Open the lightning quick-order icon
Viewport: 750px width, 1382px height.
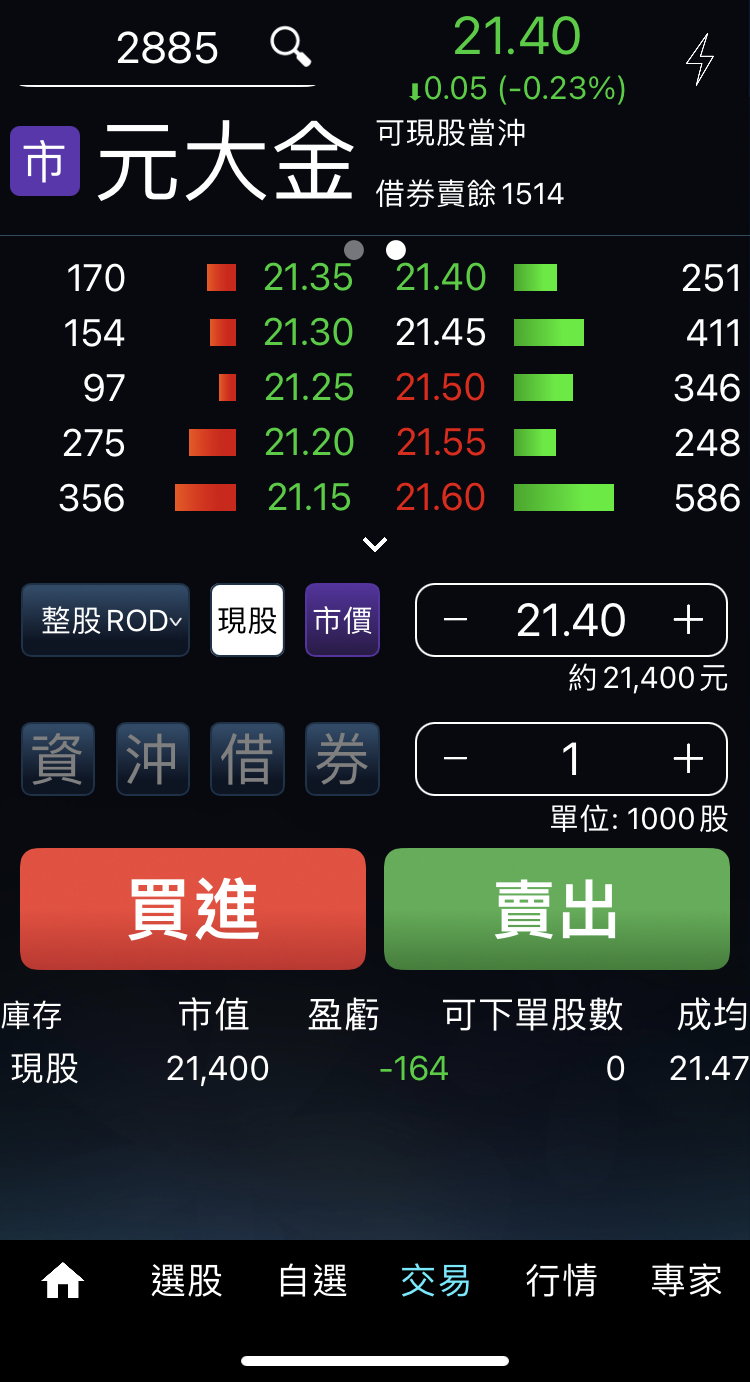coord(700,59)
